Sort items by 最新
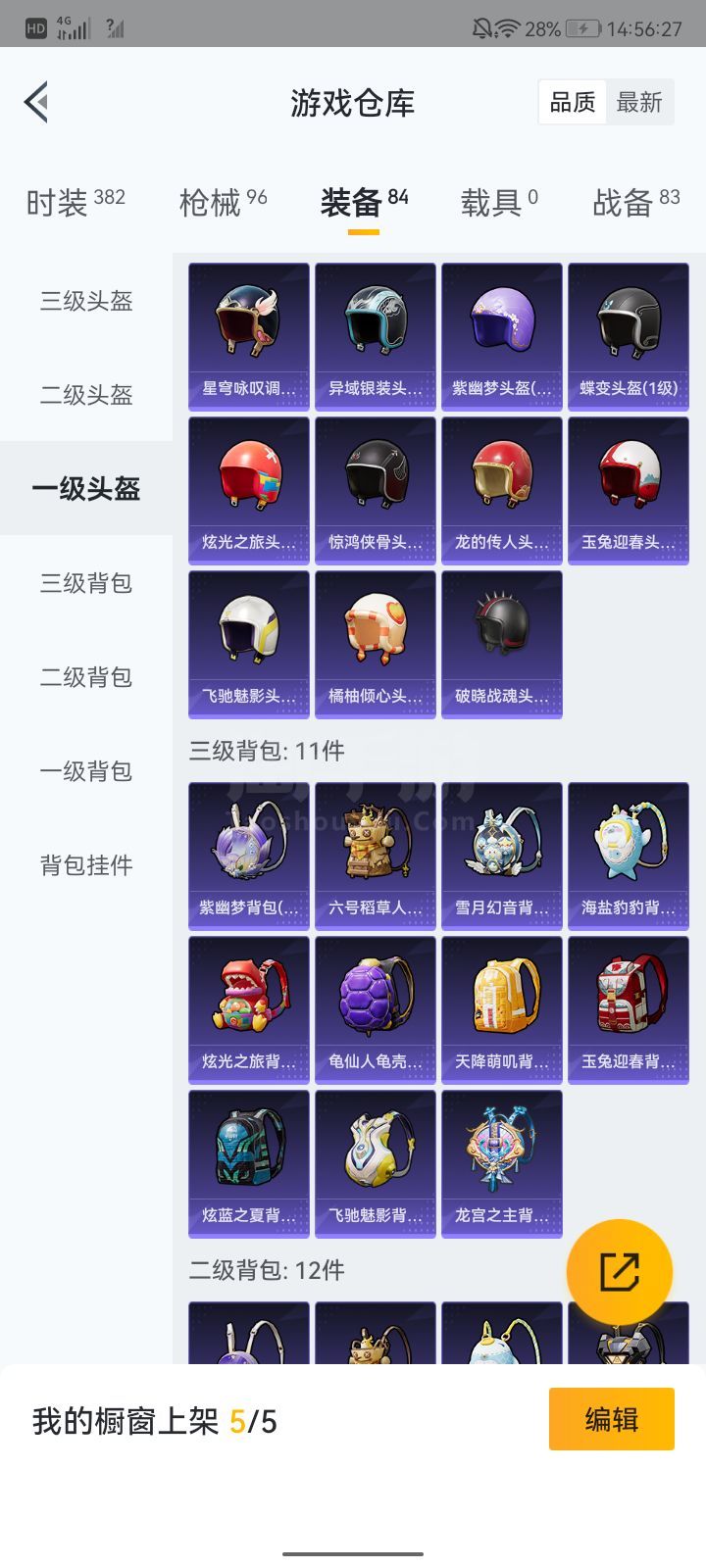 [x=639, y=102]
